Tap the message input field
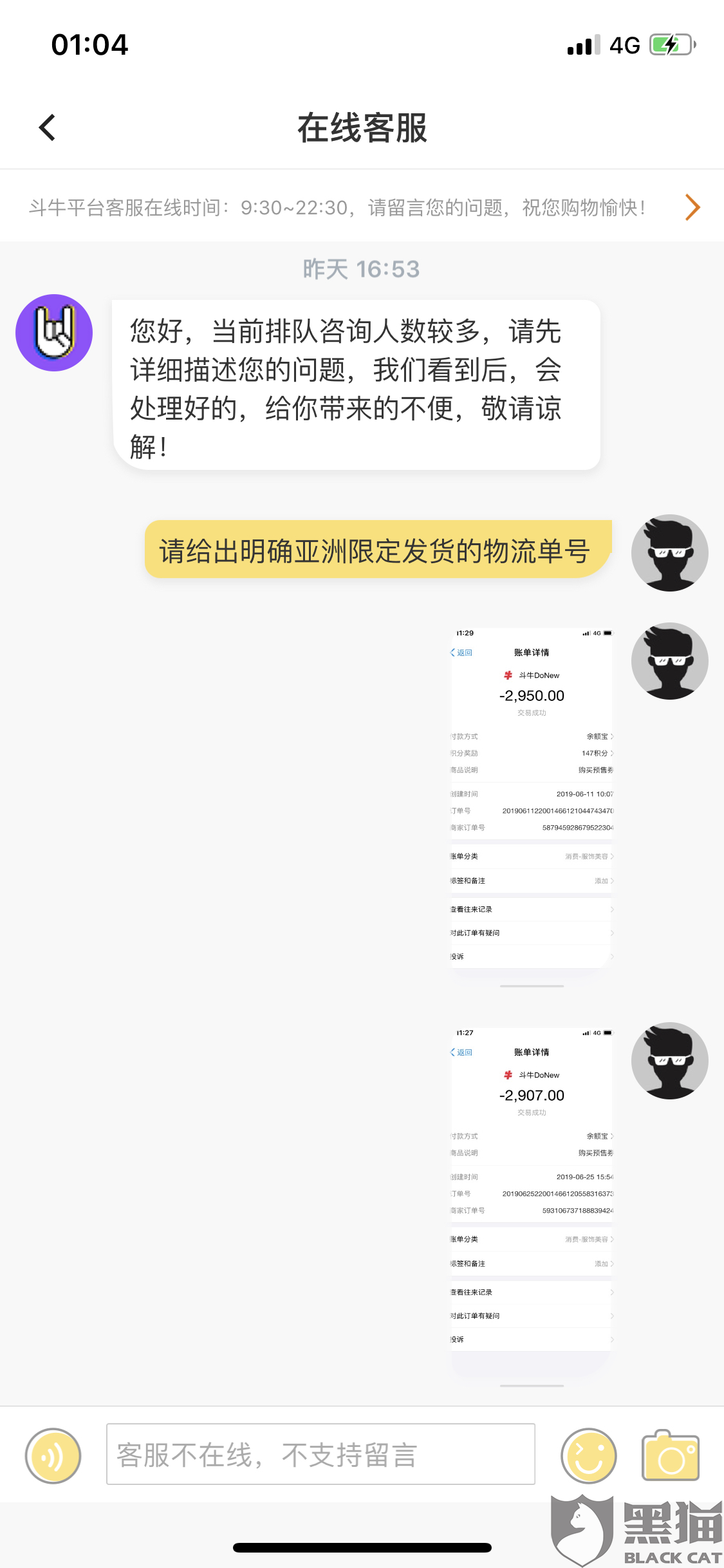724x1568 pixels. (x=320, y=1454)
